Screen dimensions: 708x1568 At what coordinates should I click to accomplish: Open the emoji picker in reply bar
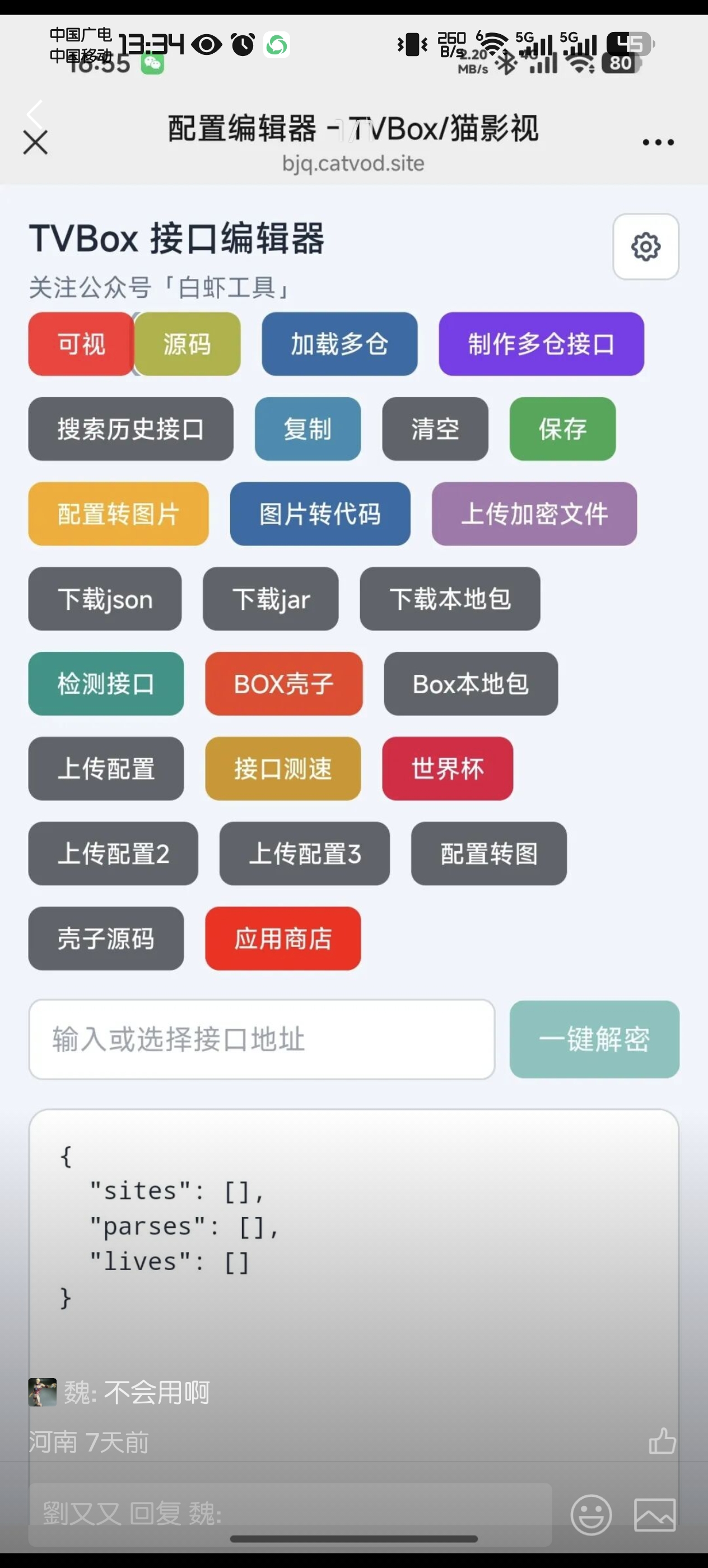(590, 1514)
